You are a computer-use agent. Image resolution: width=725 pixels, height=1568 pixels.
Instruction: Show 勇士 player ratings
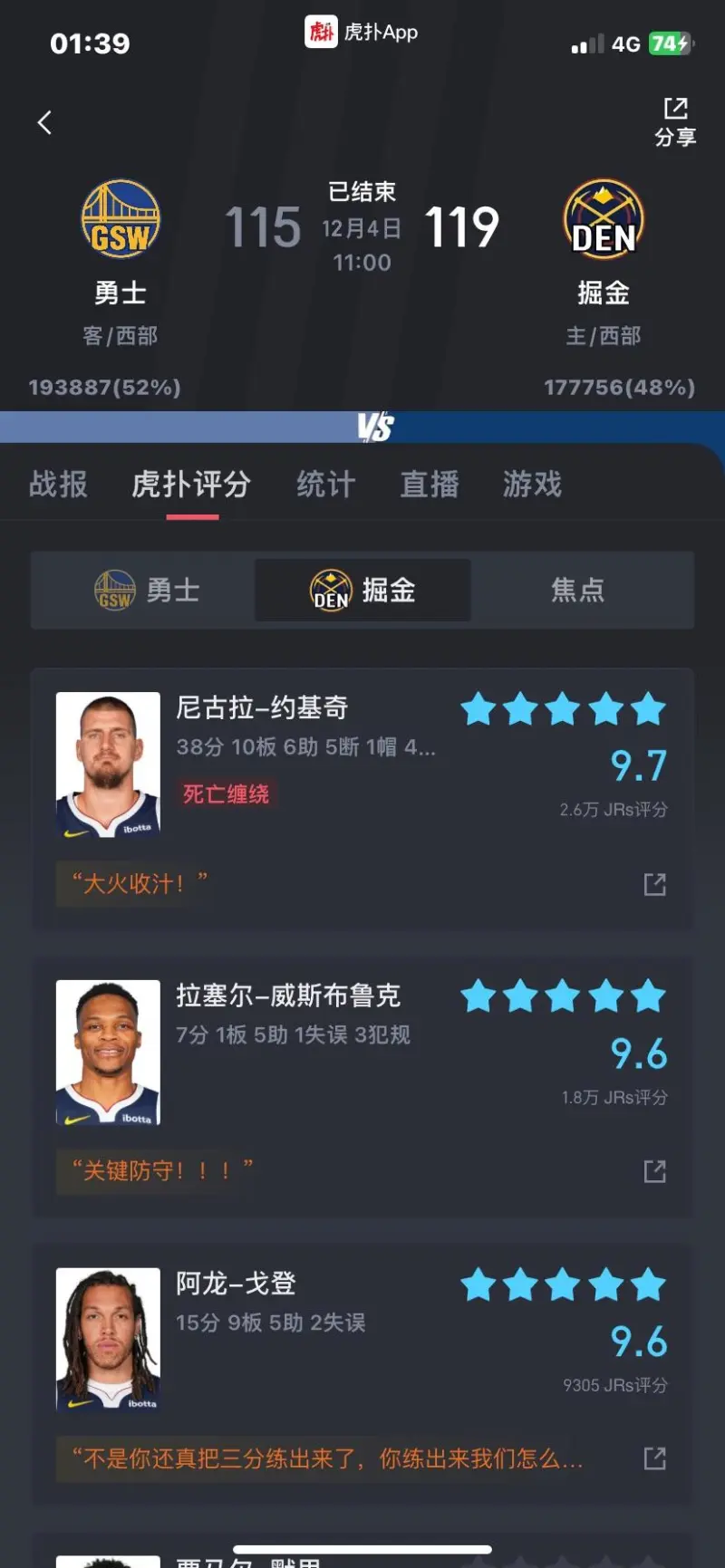tap(147, 591)
